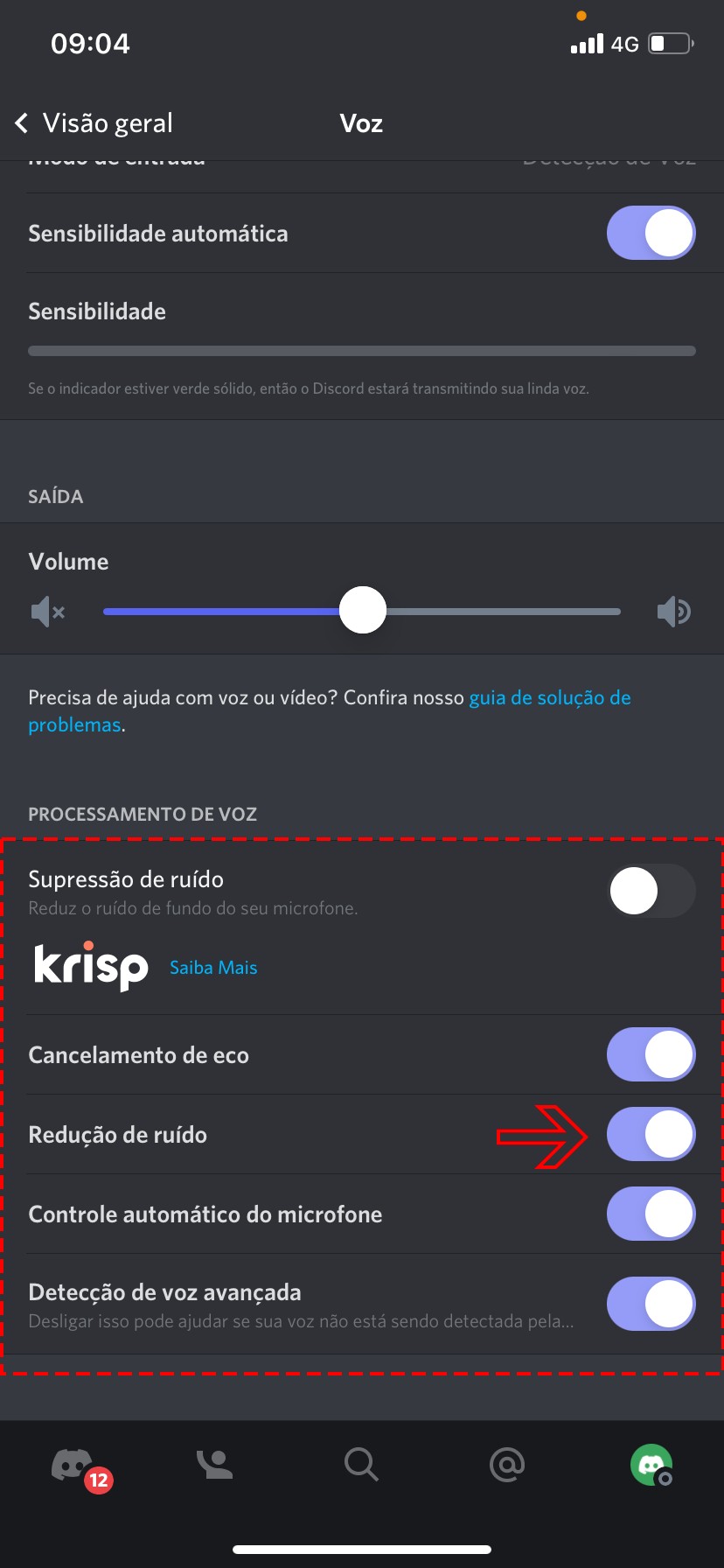Turn off Sensibilidade automática switch

click(x=651, y=234)
